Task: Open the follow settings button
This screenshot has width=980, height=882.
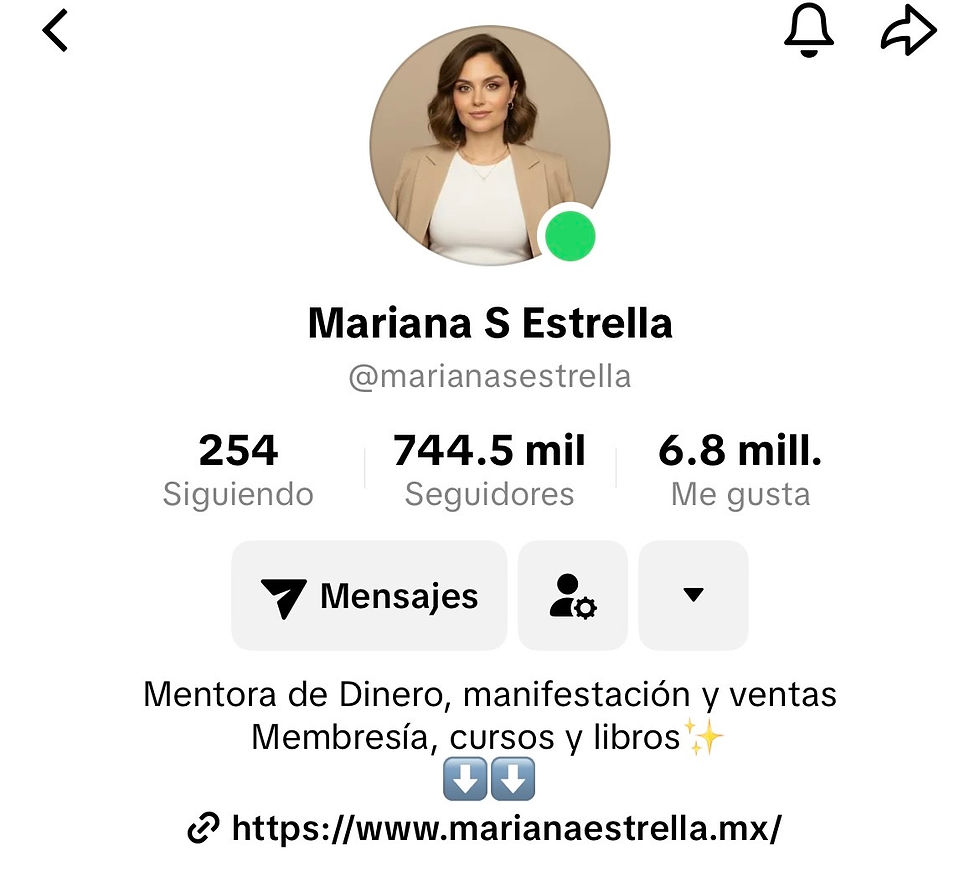Action: click(573, 597)
